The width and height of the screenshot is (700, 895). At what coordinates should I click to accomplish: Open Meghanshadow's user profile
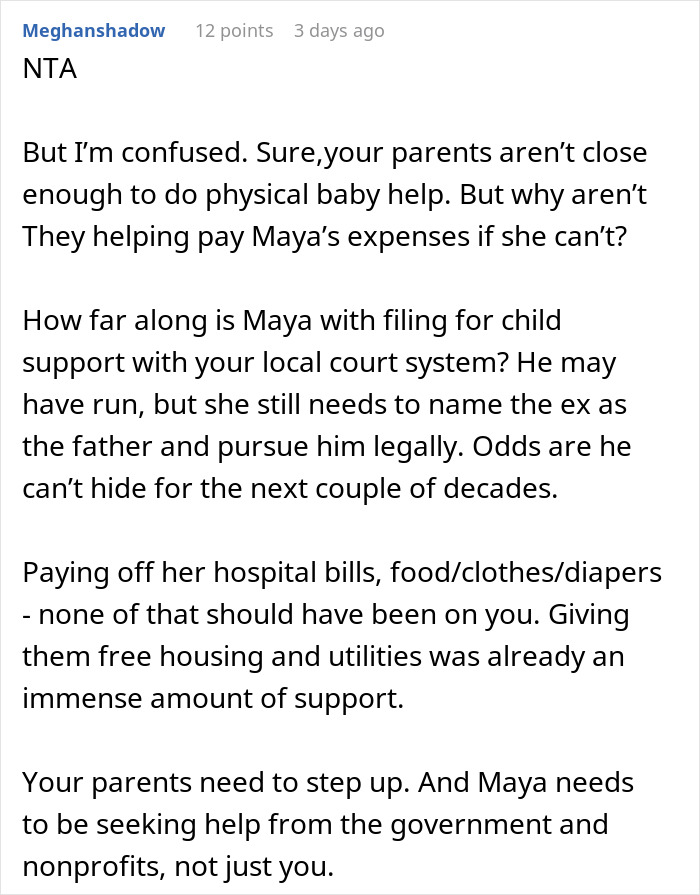(94, 31)
